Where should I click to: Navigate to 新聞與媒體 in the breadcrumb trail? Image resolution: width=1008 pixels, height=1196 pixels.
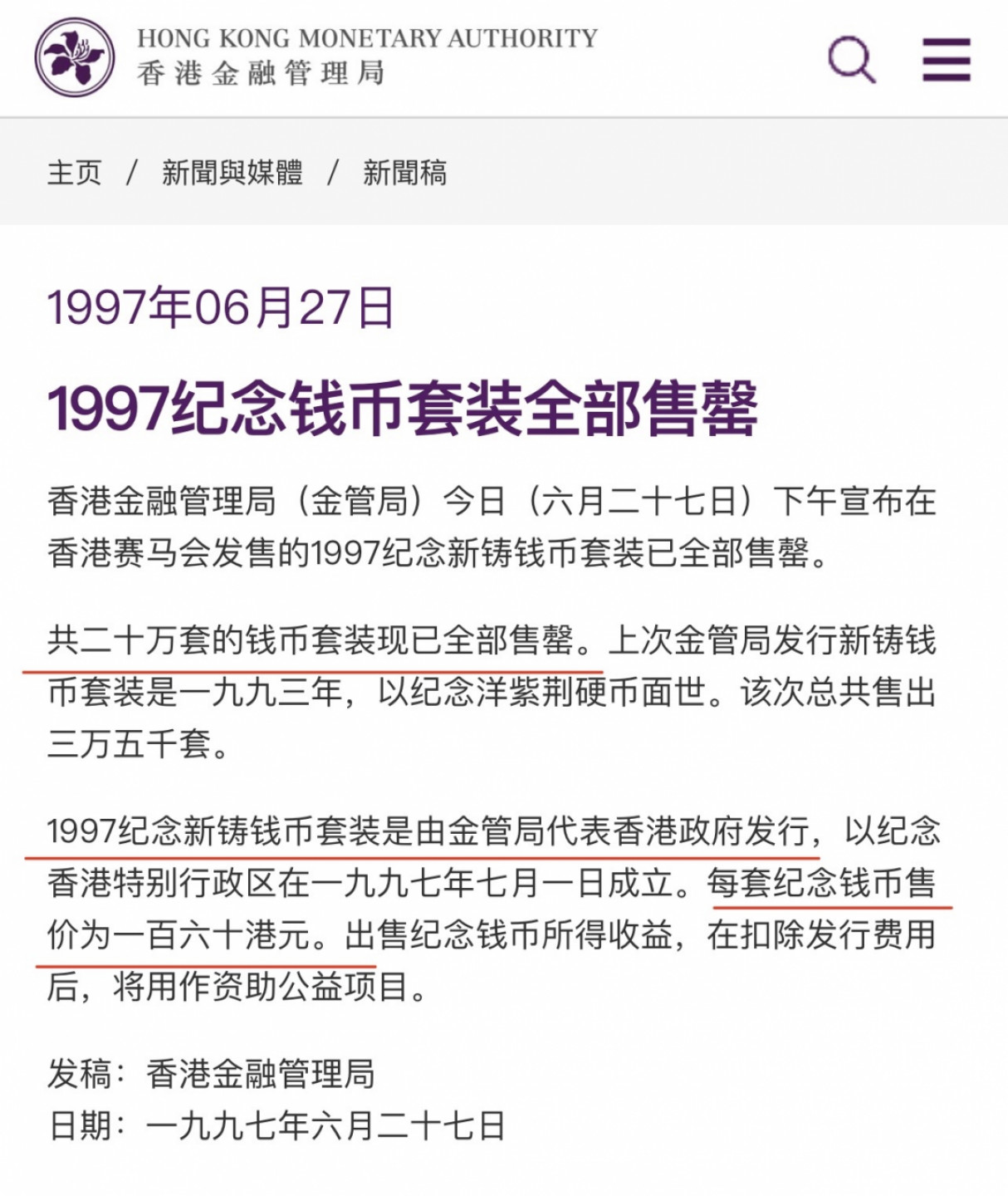pyautogui.click(x=233, y=172)
